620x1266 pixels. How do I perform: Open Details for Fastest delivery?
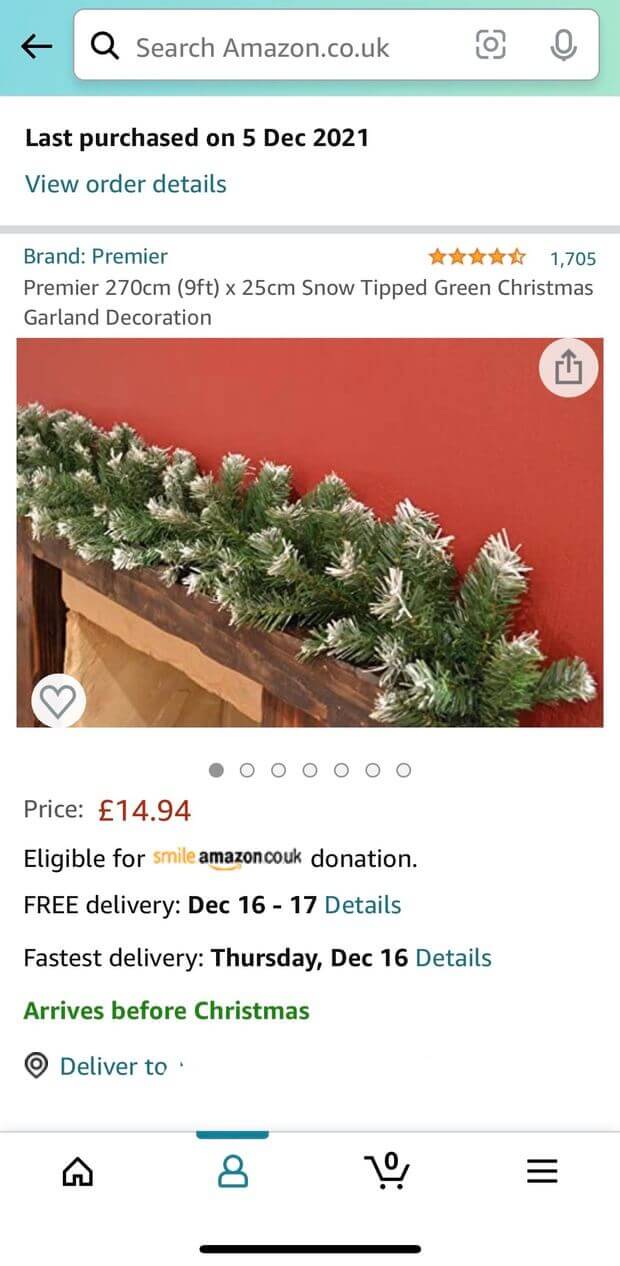[453, 958]
